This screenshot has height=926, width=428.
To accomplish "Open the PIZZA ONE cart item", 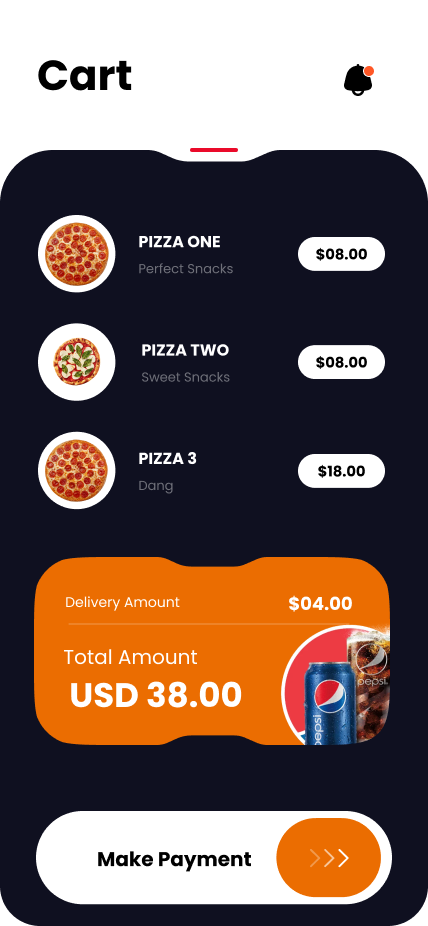I will [x=211, y=254].
